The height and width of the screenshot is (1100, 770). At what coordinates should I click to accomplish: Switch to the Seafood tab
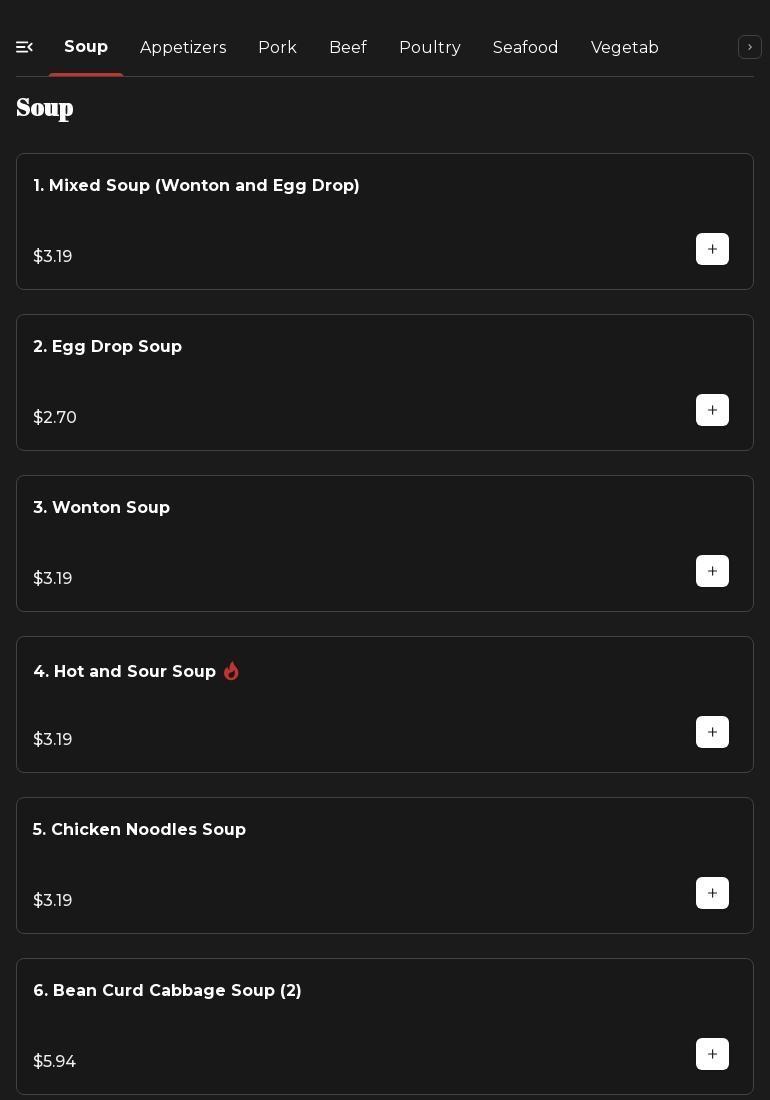[x=525, y=48]
